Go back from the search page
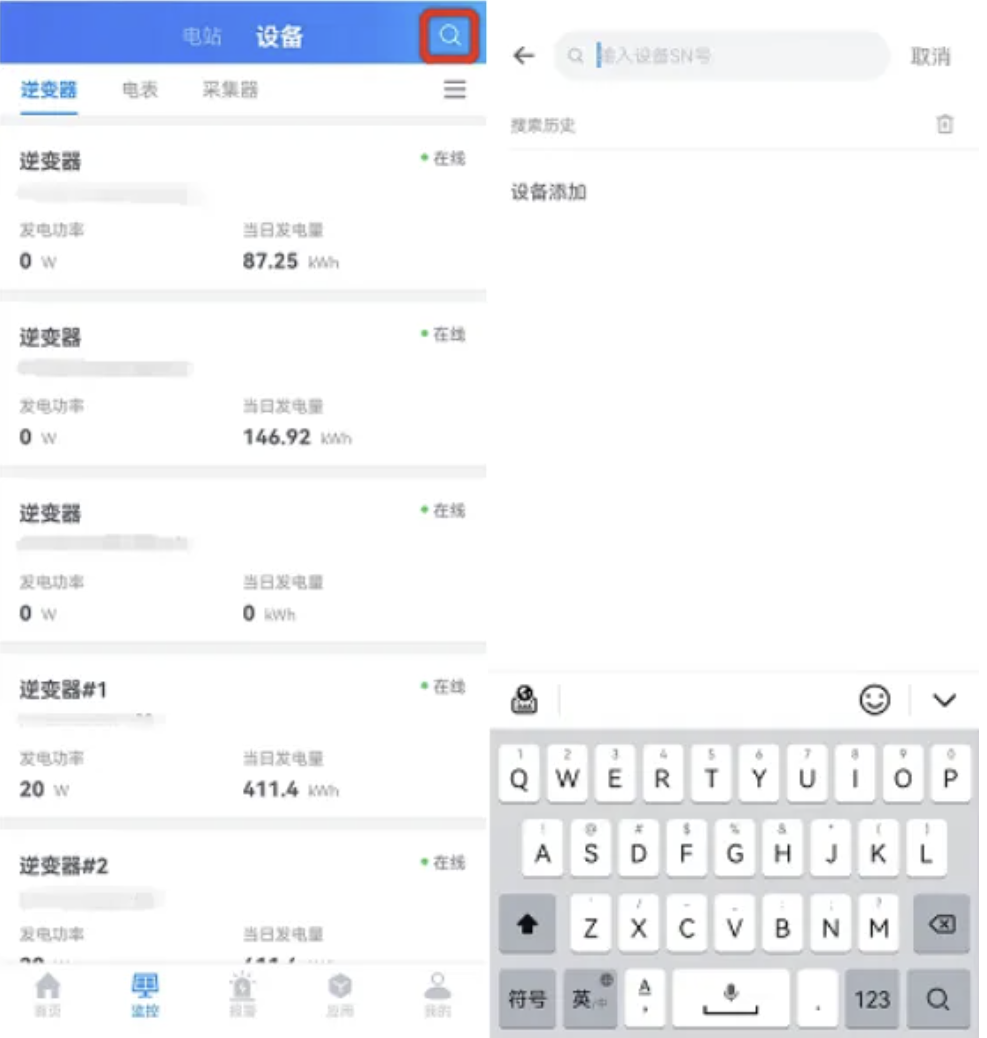 [524, 56]
